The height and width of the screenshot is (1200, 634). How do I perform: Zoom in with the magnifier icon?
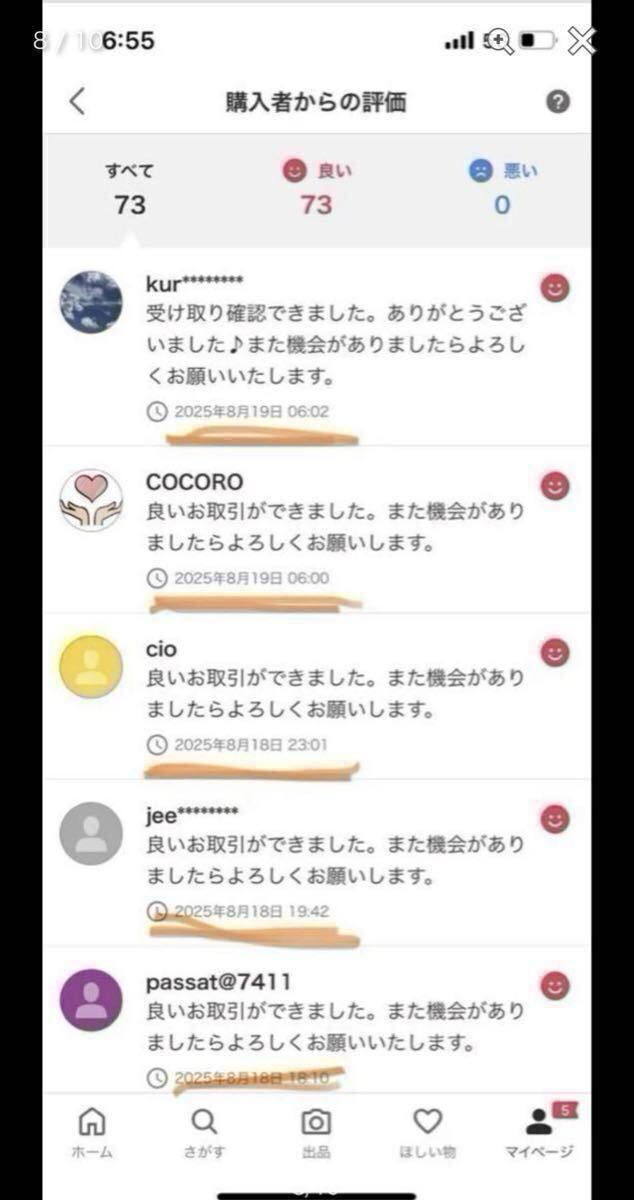pyautogui.click(x=497, y=41)
